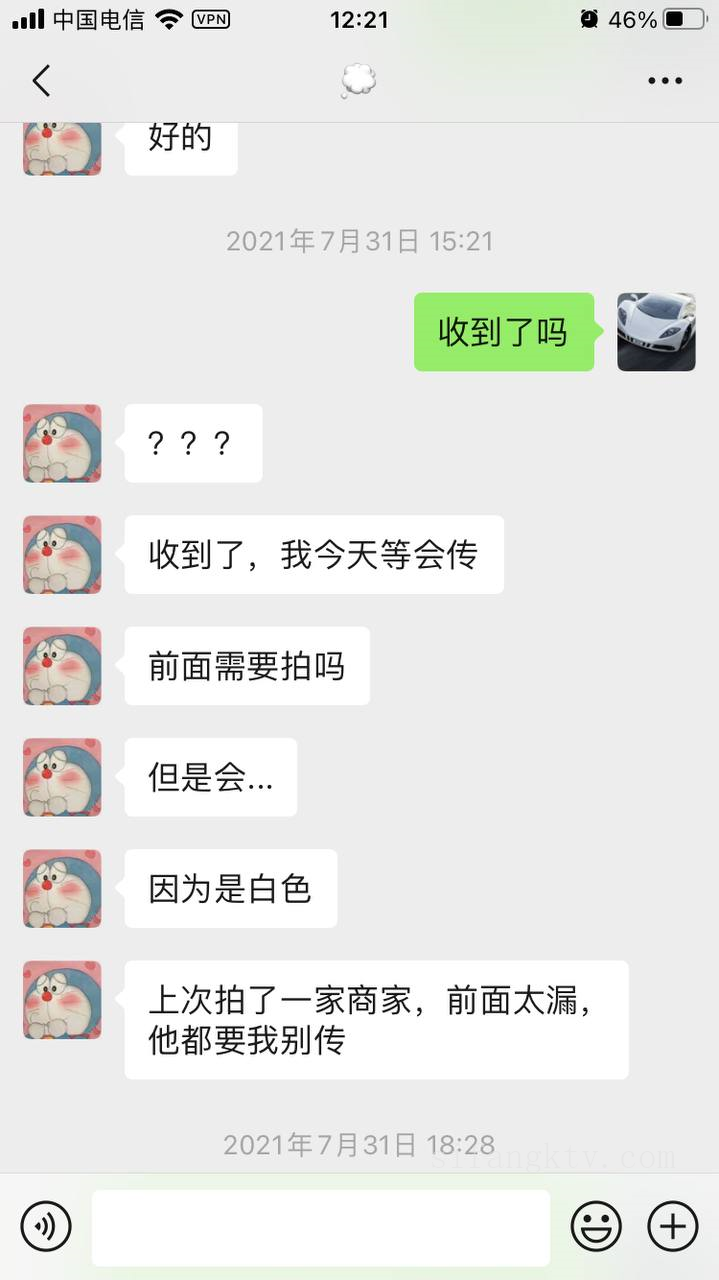Go back to the chat list

tap(41, 81)
